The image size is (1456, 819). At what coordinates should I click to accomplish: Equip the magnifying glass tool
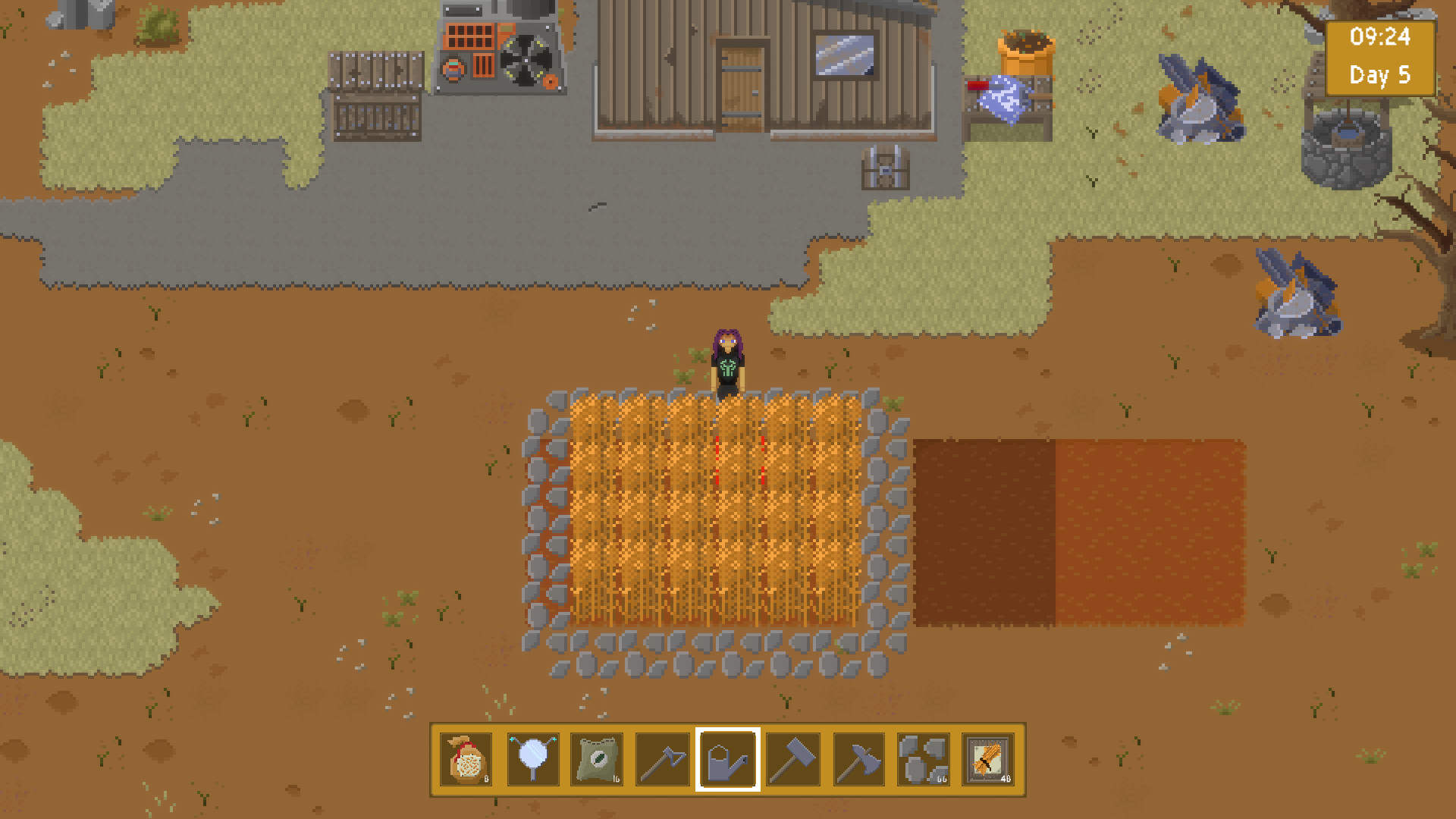coord(532,759)
